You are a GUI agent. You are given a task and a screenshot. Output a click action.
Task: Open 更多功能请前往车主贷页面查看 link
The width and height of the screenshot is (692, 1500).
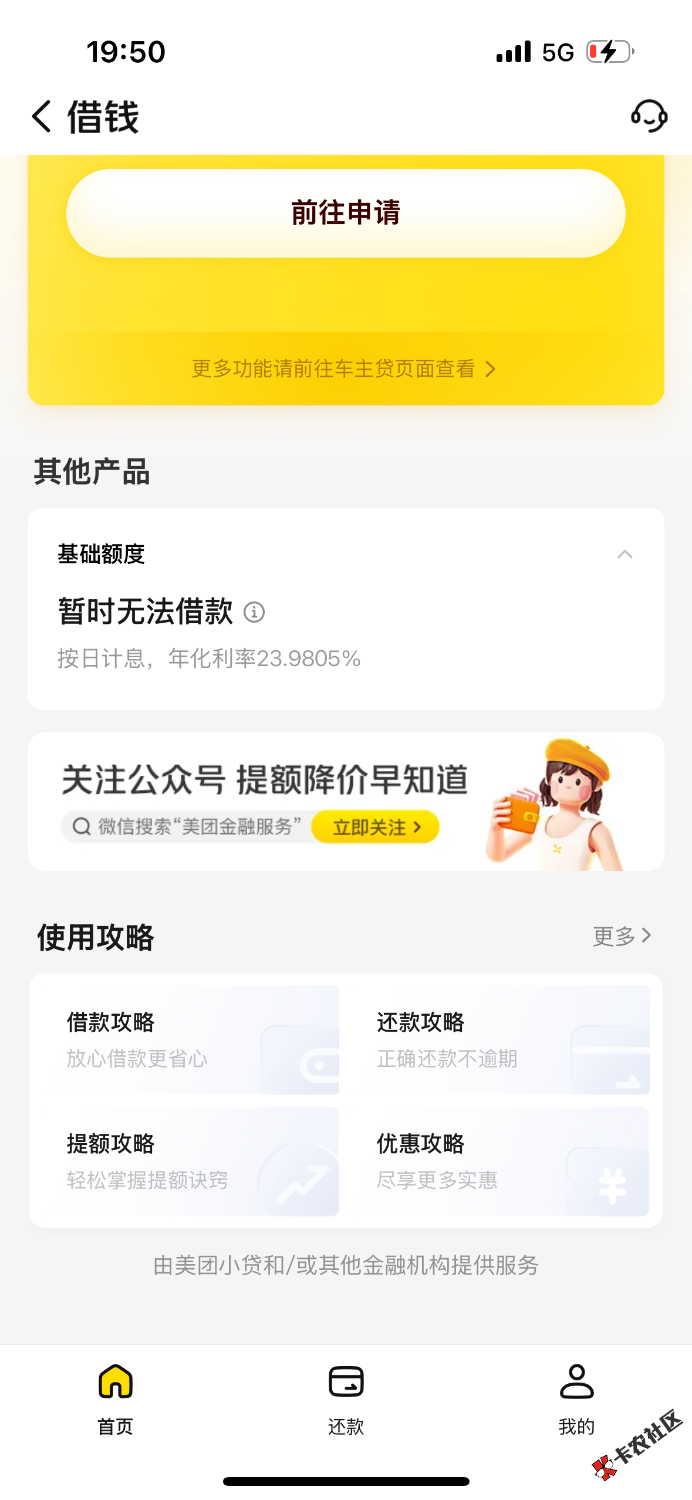click(343, 369)
